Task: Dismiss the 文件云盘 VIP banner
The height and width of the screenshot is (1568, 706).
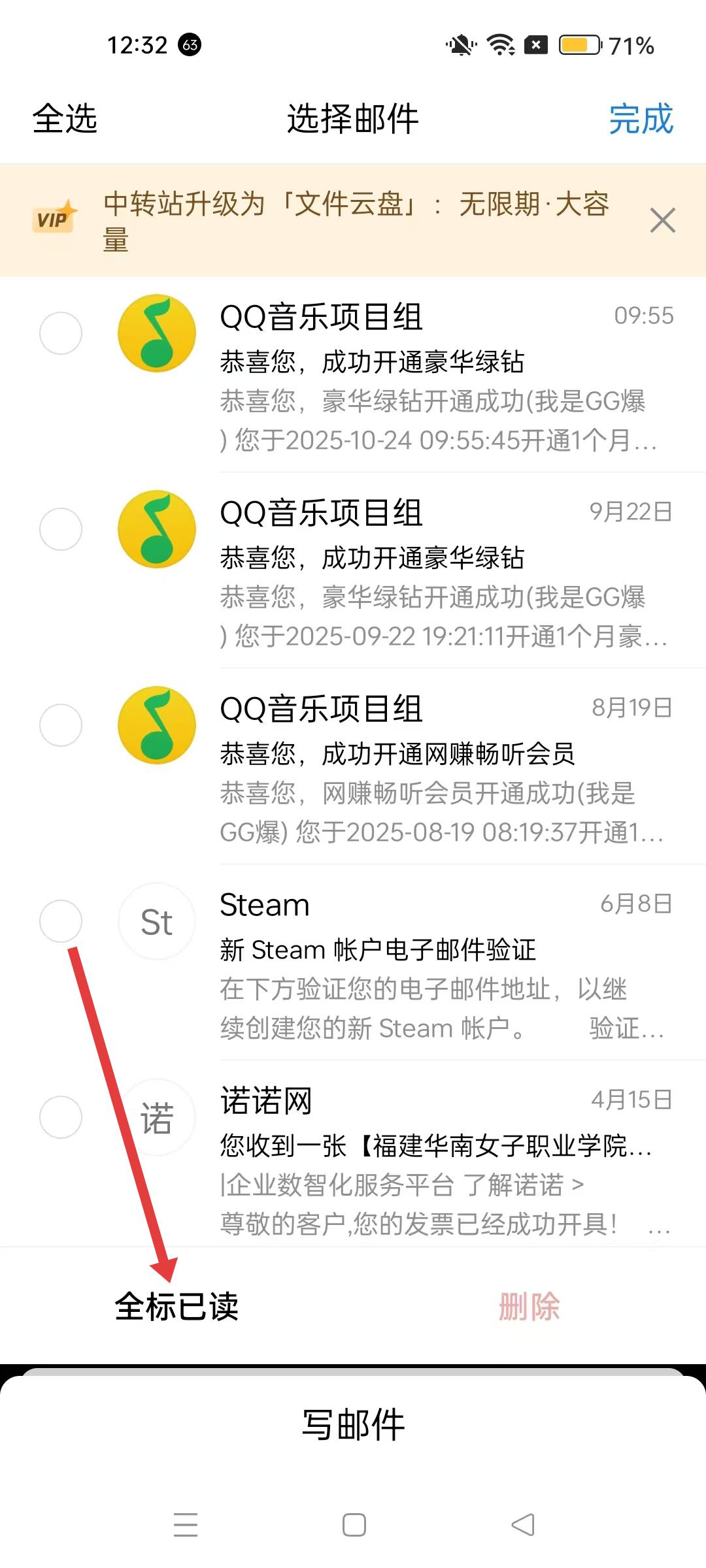Action: coord(662,220)
